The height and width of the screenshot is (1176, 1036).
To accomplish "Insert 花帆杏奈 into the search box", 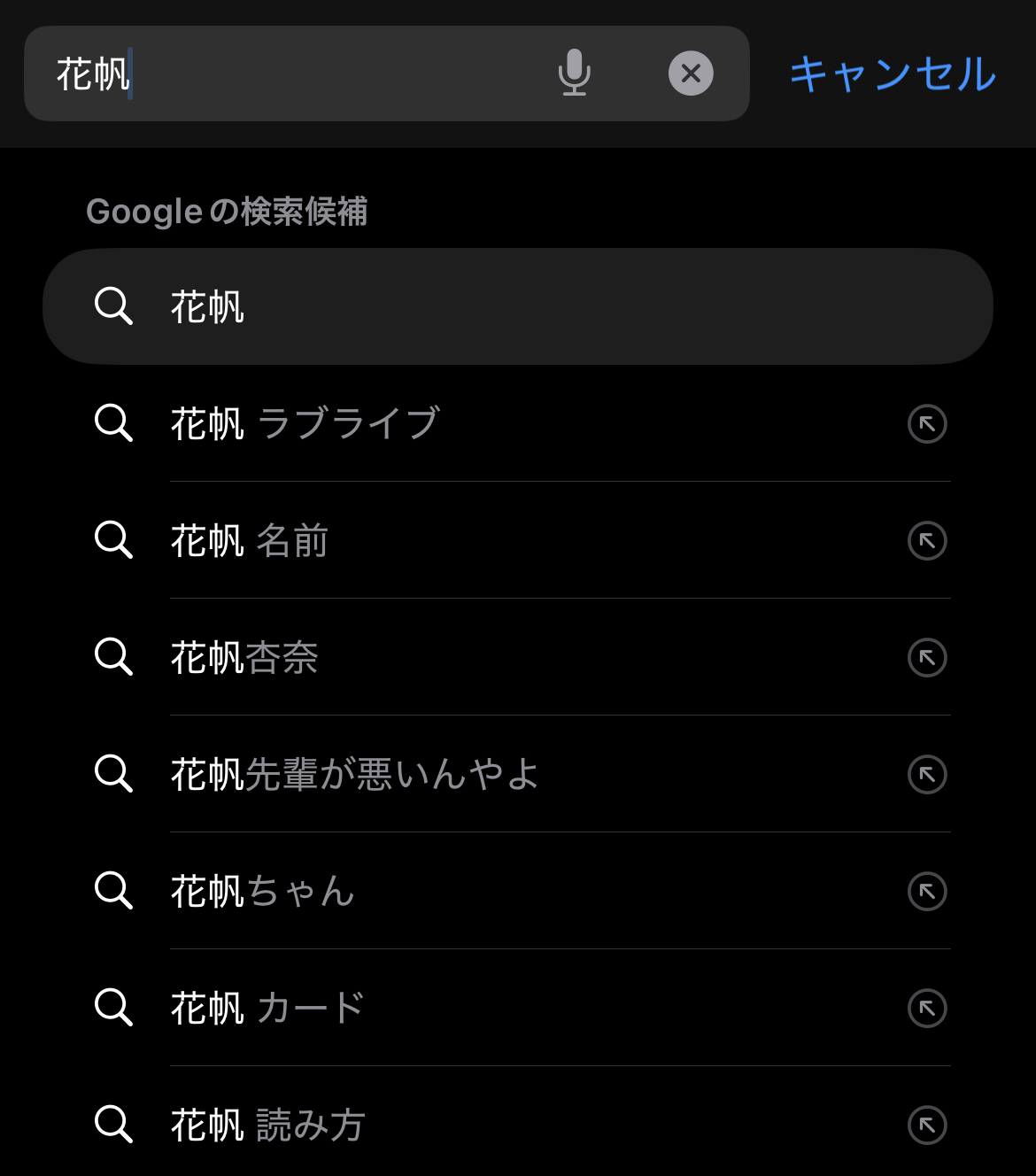I will (x=927, y=657).
